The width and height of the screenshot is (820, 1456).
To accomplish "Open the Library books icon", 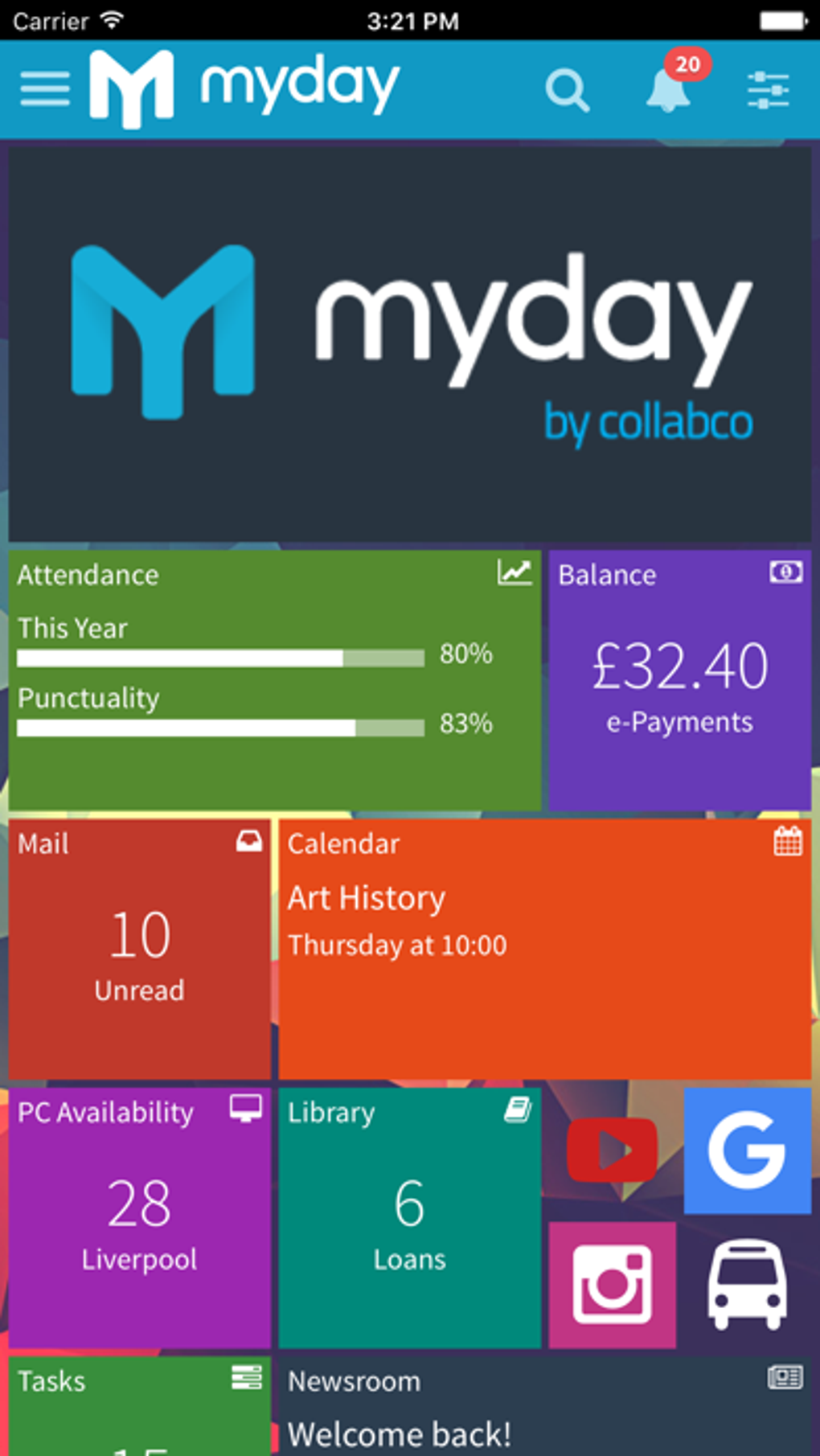I will point(517,1109).
